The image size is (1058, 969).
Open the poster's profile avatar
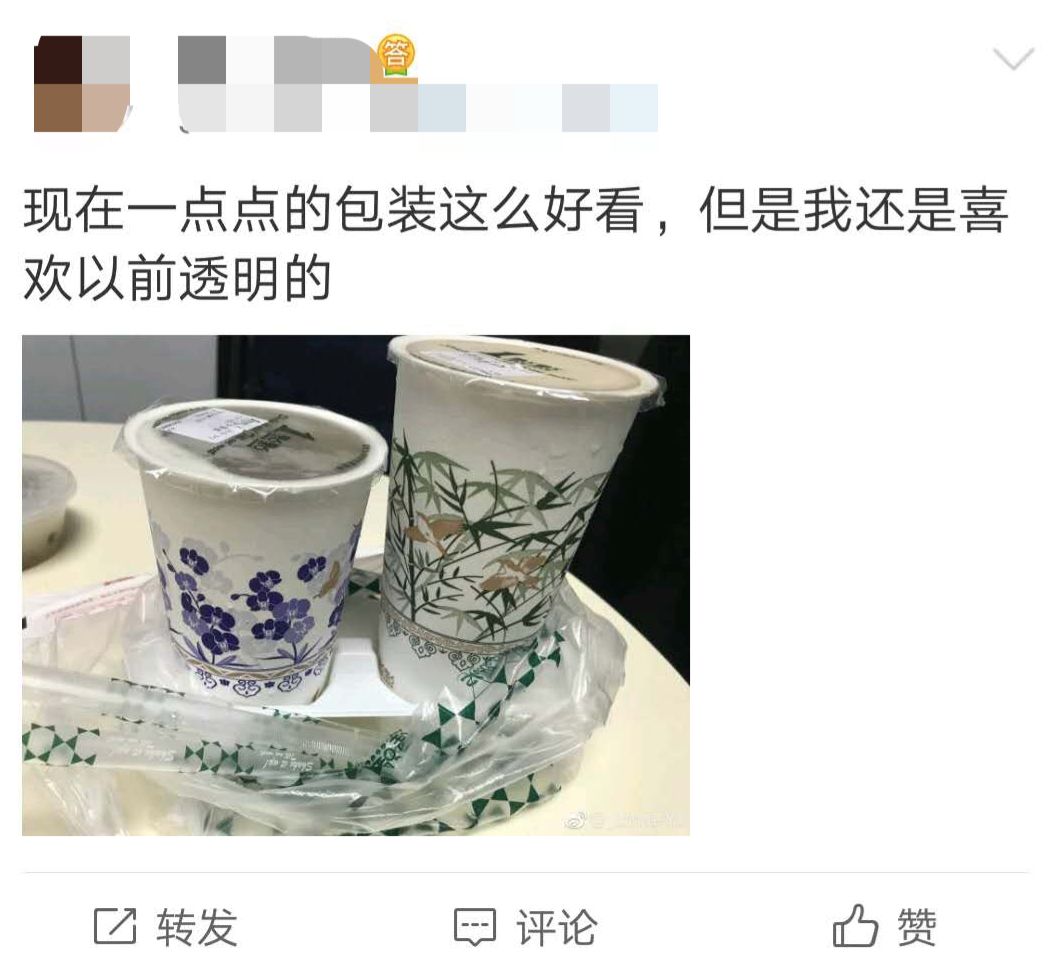click(x=82, y=84)
